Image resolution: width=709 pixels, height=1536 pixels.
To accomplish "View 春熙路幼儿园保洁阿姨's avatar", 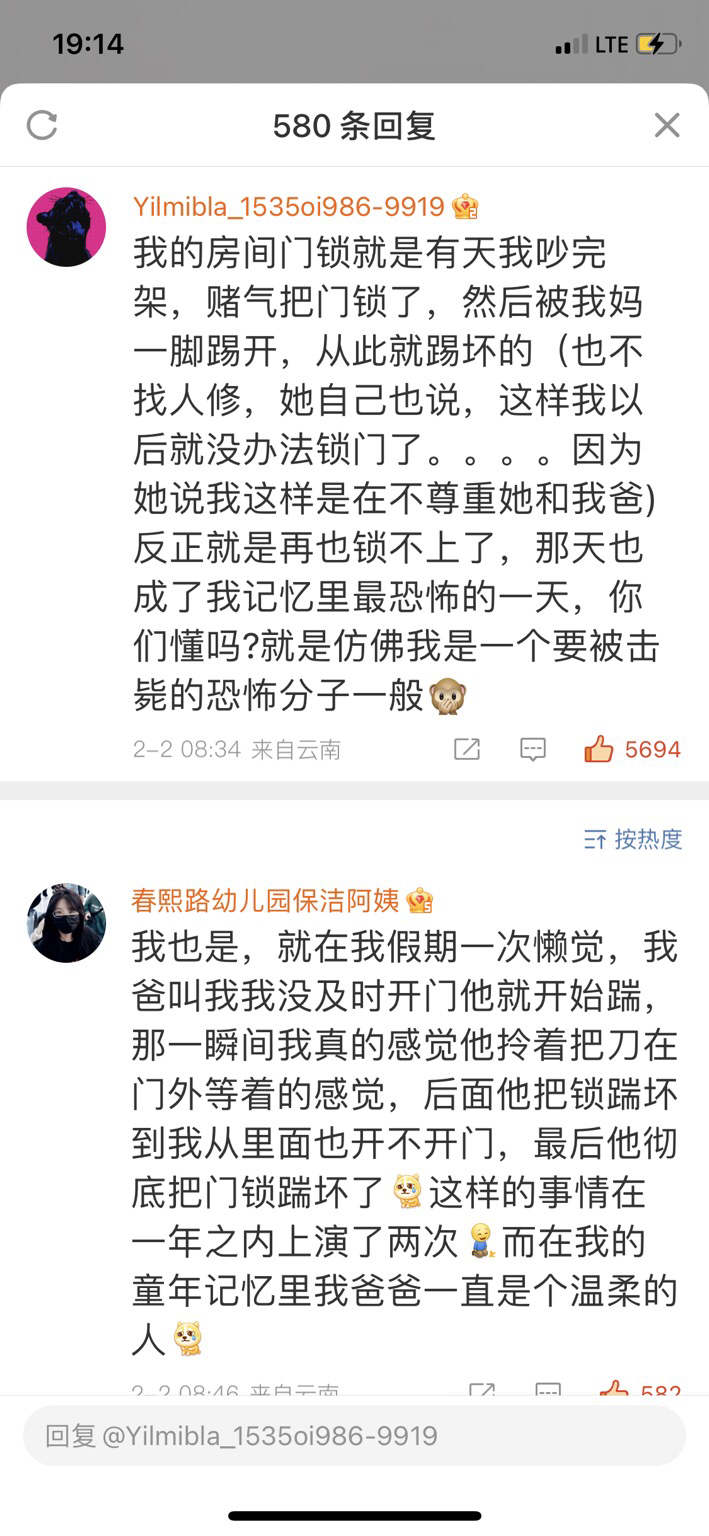I will tap(66, 922).
